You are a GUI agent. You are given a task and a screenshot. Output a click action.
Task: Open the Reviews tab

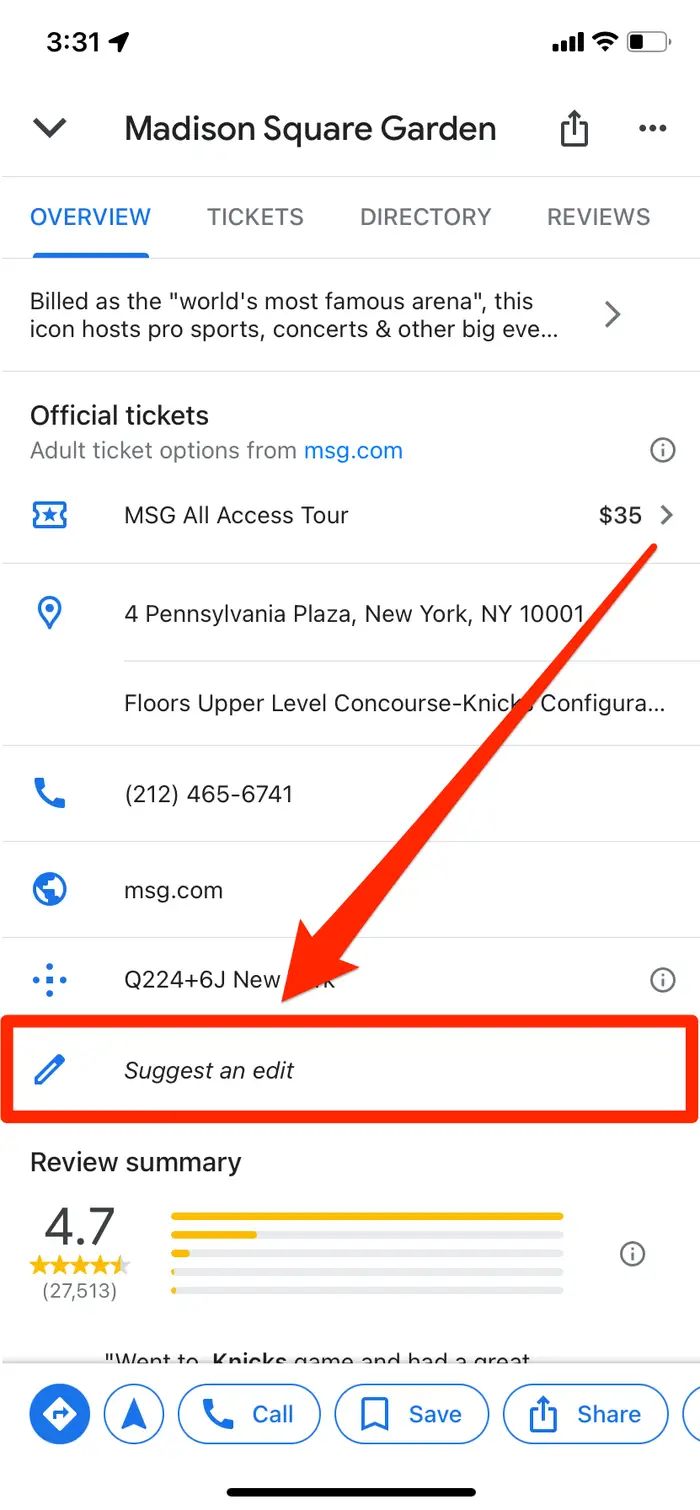coord(599,217)
